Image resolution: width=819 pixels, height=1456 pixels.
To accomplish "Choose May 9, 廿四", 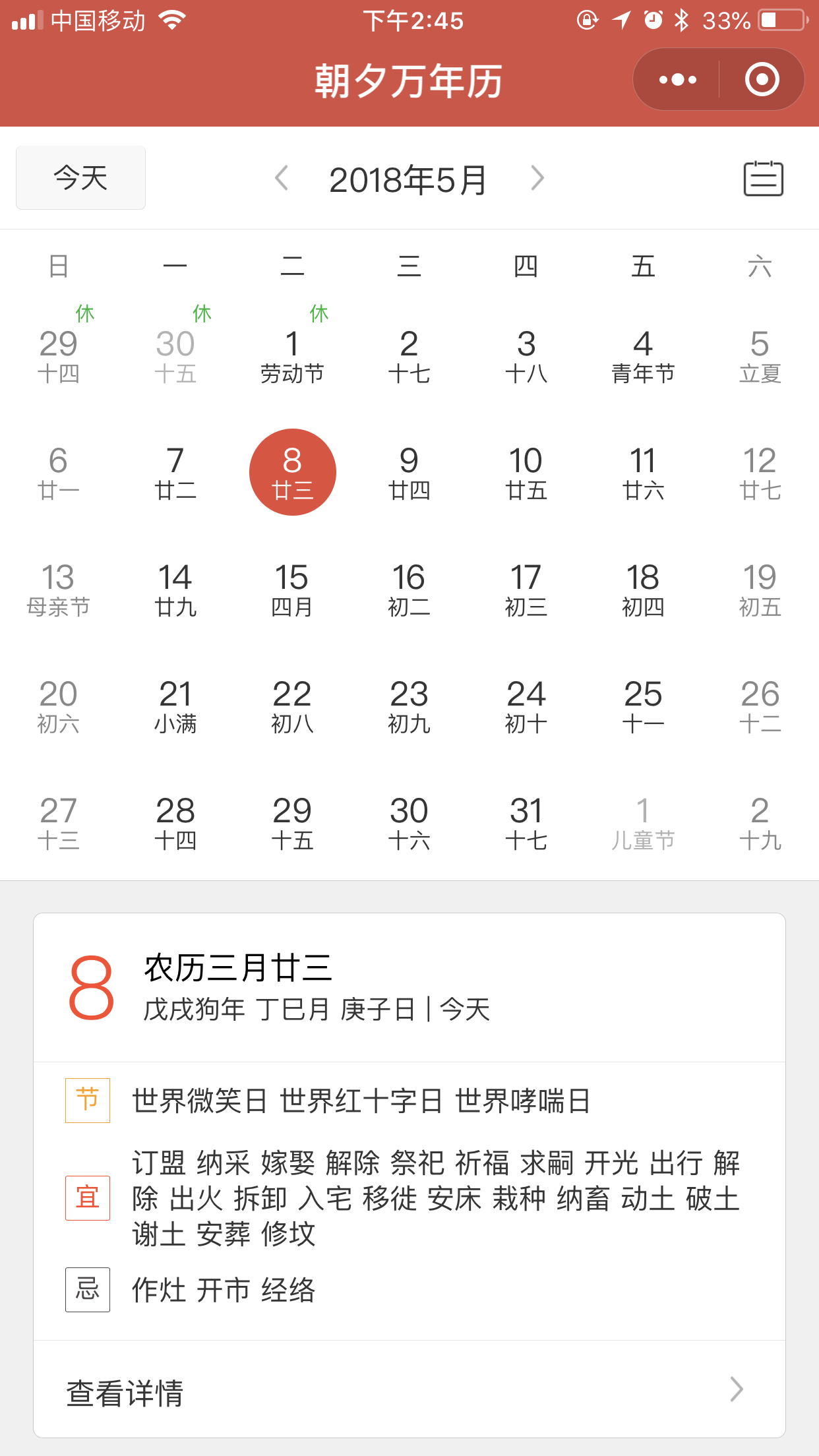I will tap(409, 473).
